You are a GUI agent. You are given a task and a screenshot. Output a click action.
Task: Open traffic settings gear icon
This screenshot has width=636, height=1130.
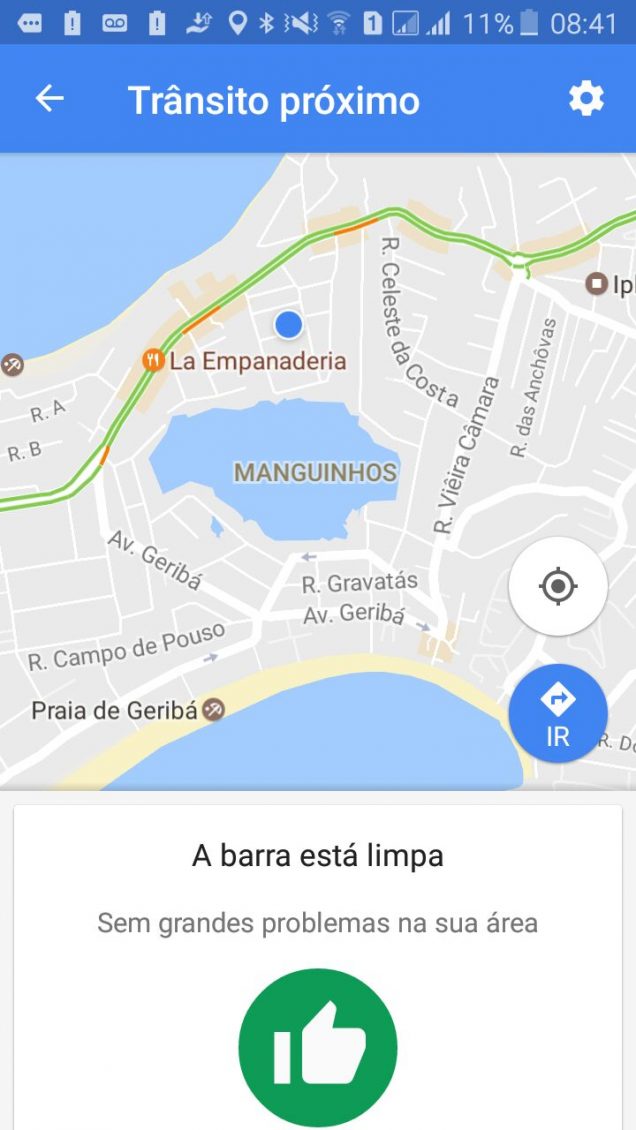[586, 99]
